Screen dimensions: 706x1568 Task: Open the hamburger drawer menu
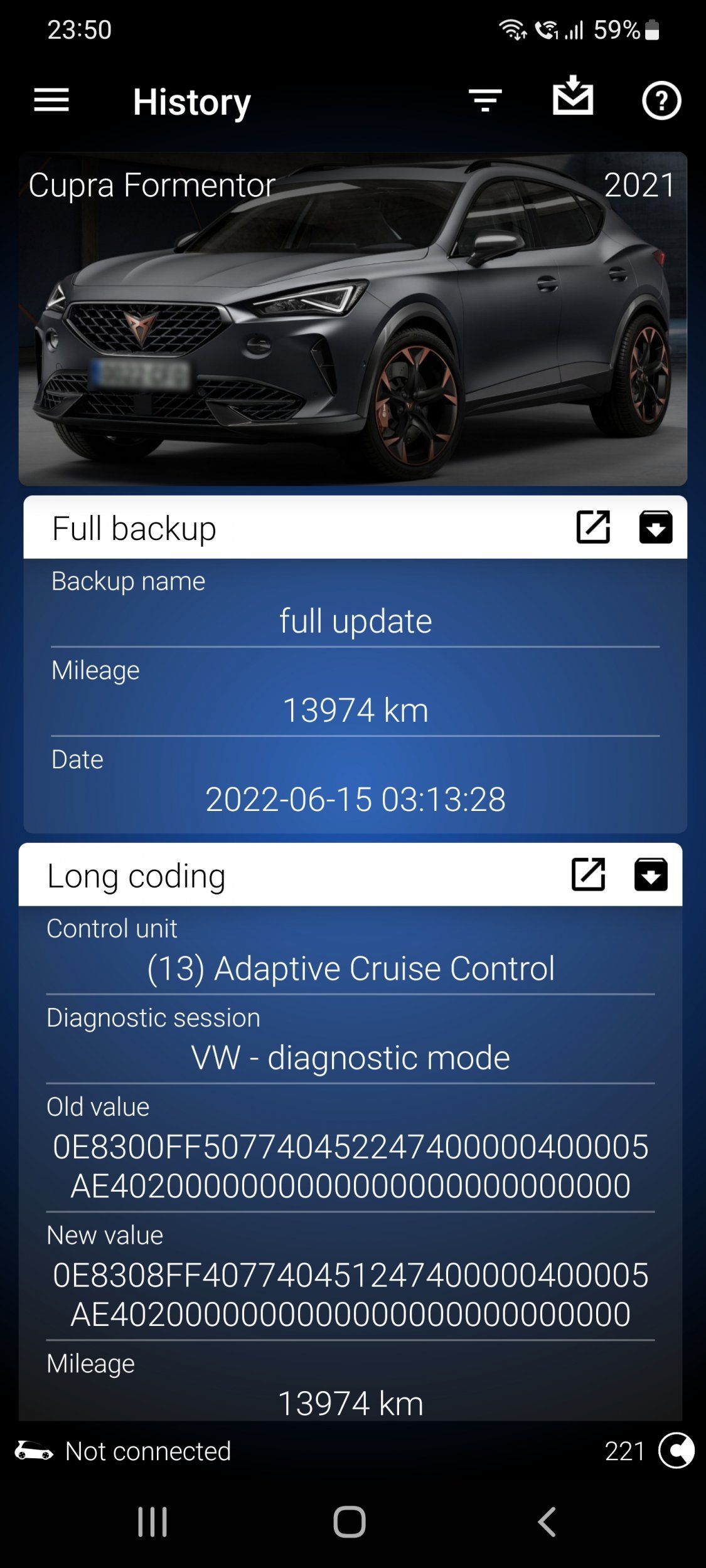[x=51, y=100]
